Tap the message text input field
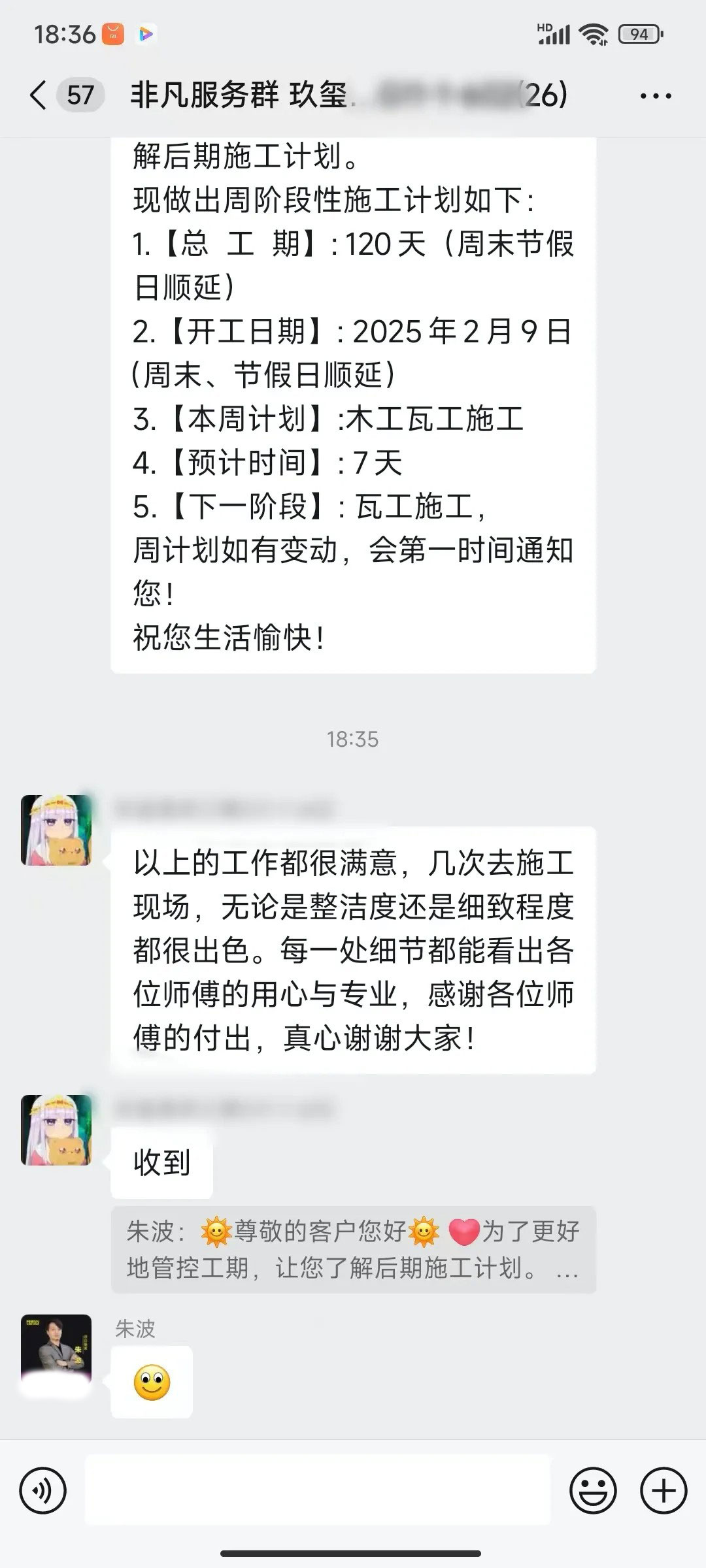 (x=318, y=1491)
